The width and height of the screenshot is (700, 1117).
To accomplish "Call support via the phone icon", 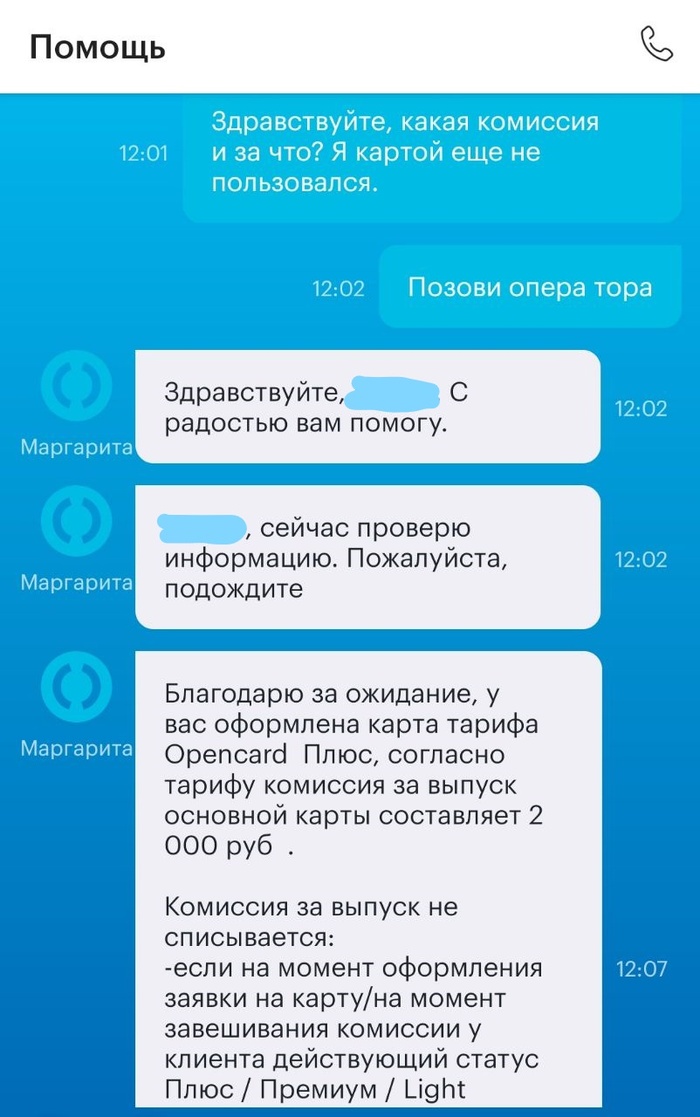I will pos(657,43).
